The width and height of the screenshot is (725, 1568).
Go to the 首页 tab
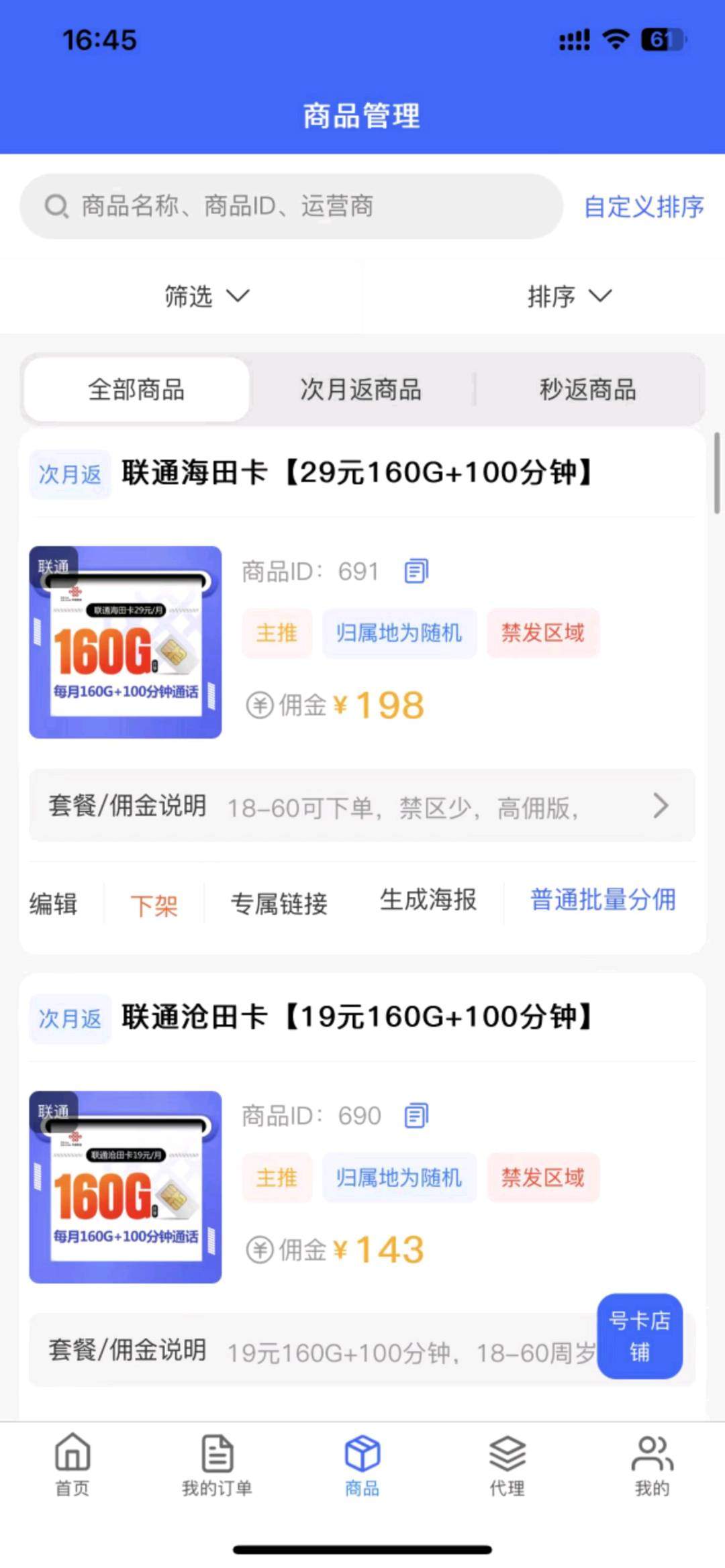72,1466
